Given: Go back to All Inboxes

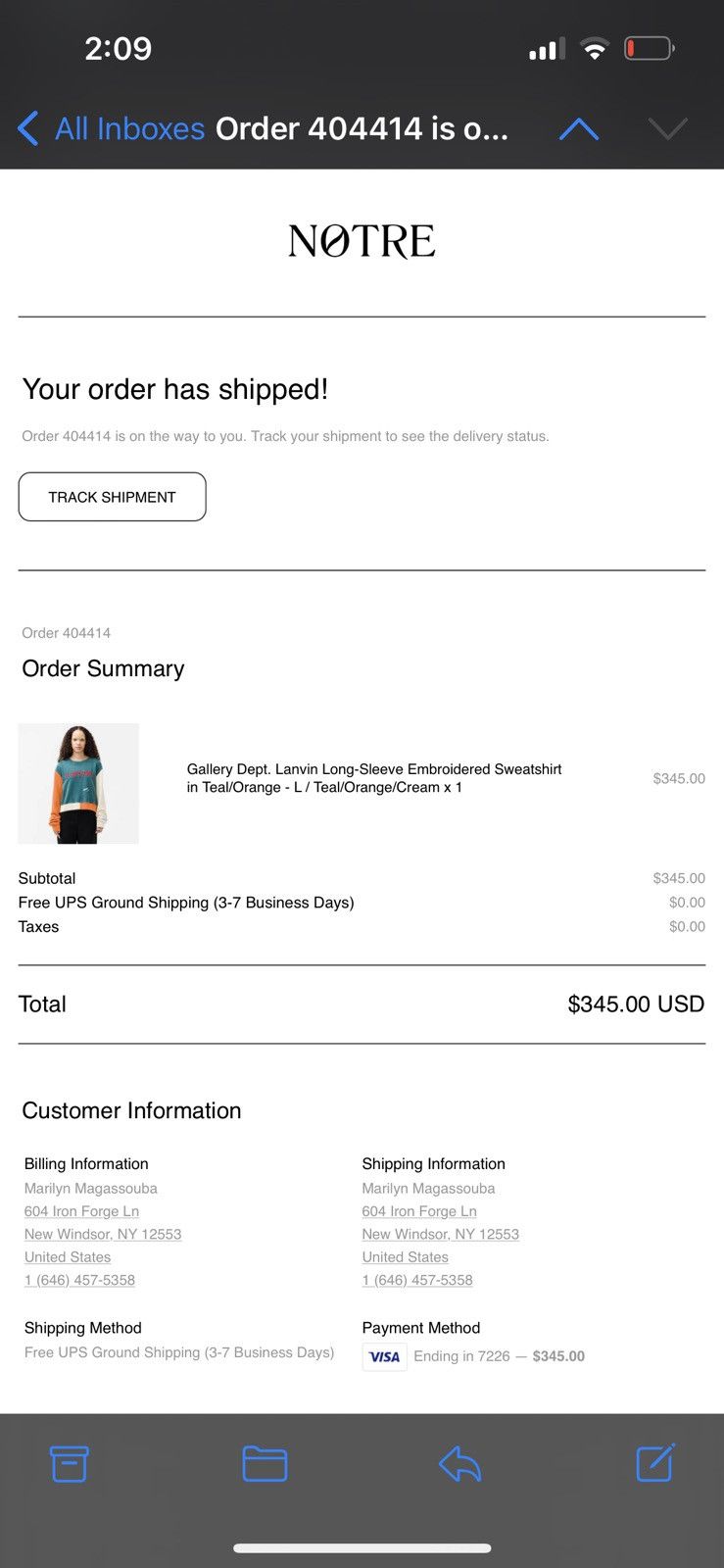Looking at the screenshot, I should tap(112, 128).
